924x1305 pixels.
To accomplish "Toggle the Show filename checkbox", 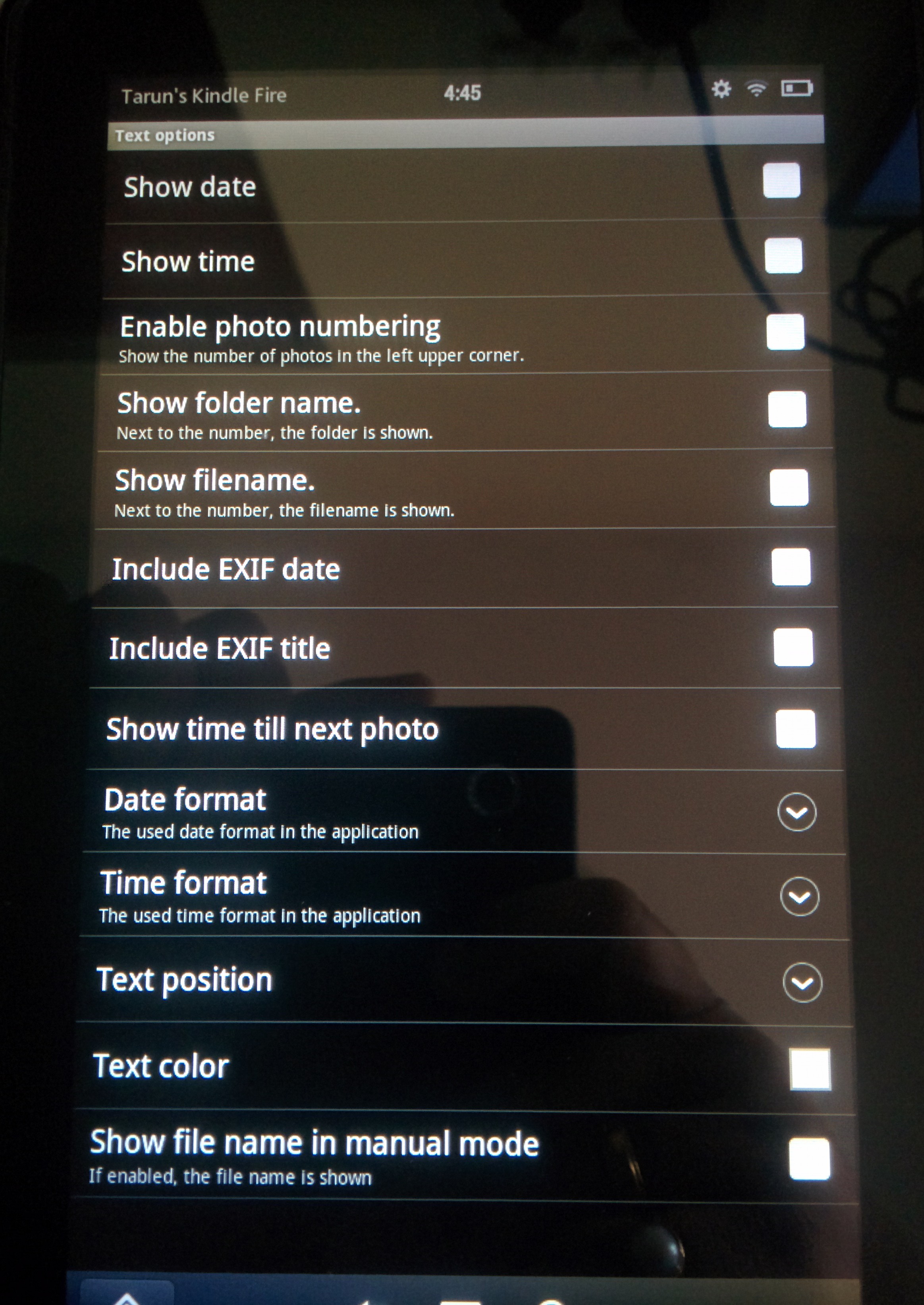I will click(x=789, y=487).
